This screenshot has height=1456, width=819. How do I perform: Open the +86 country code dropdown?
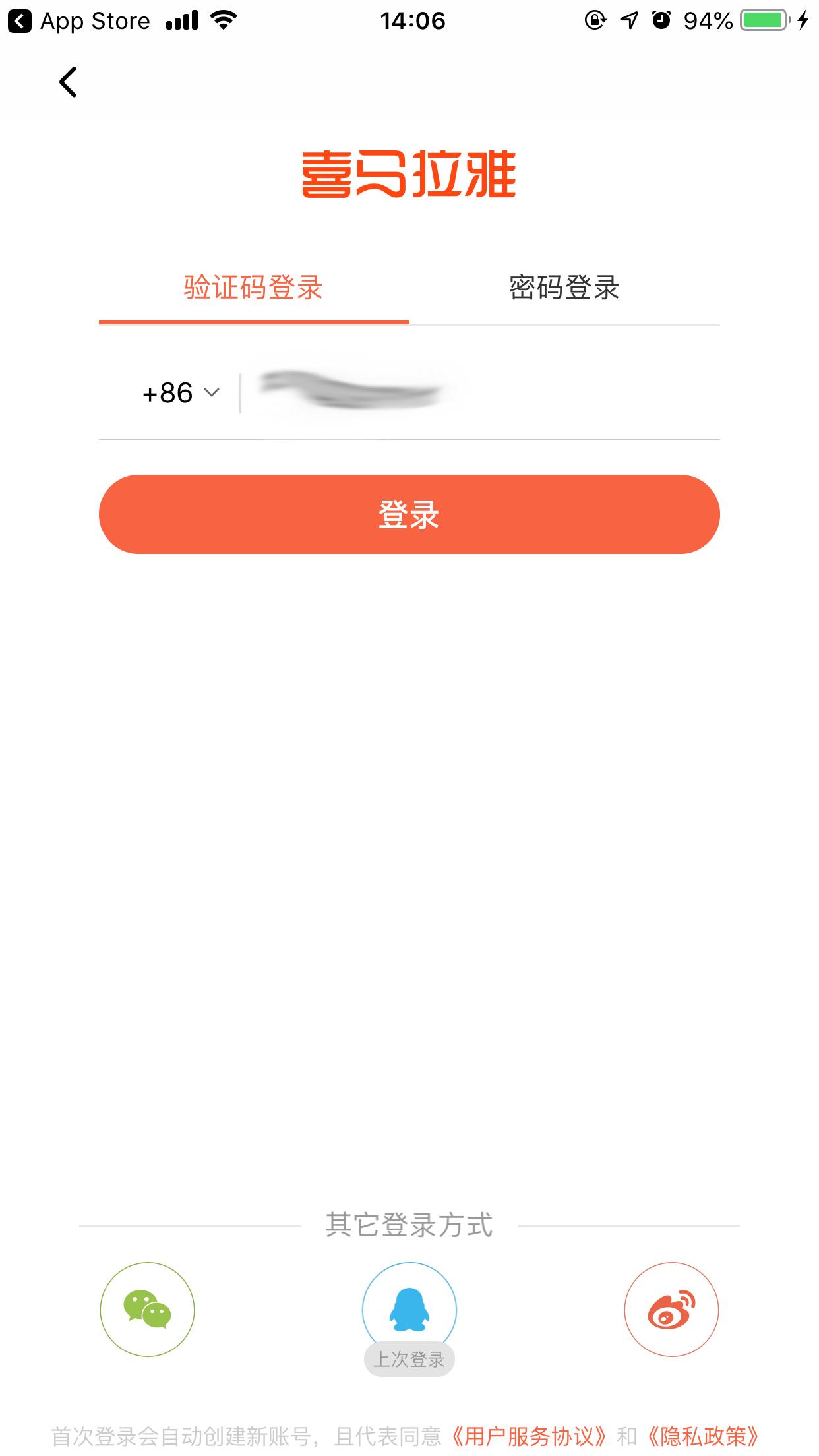click(179, 393)
